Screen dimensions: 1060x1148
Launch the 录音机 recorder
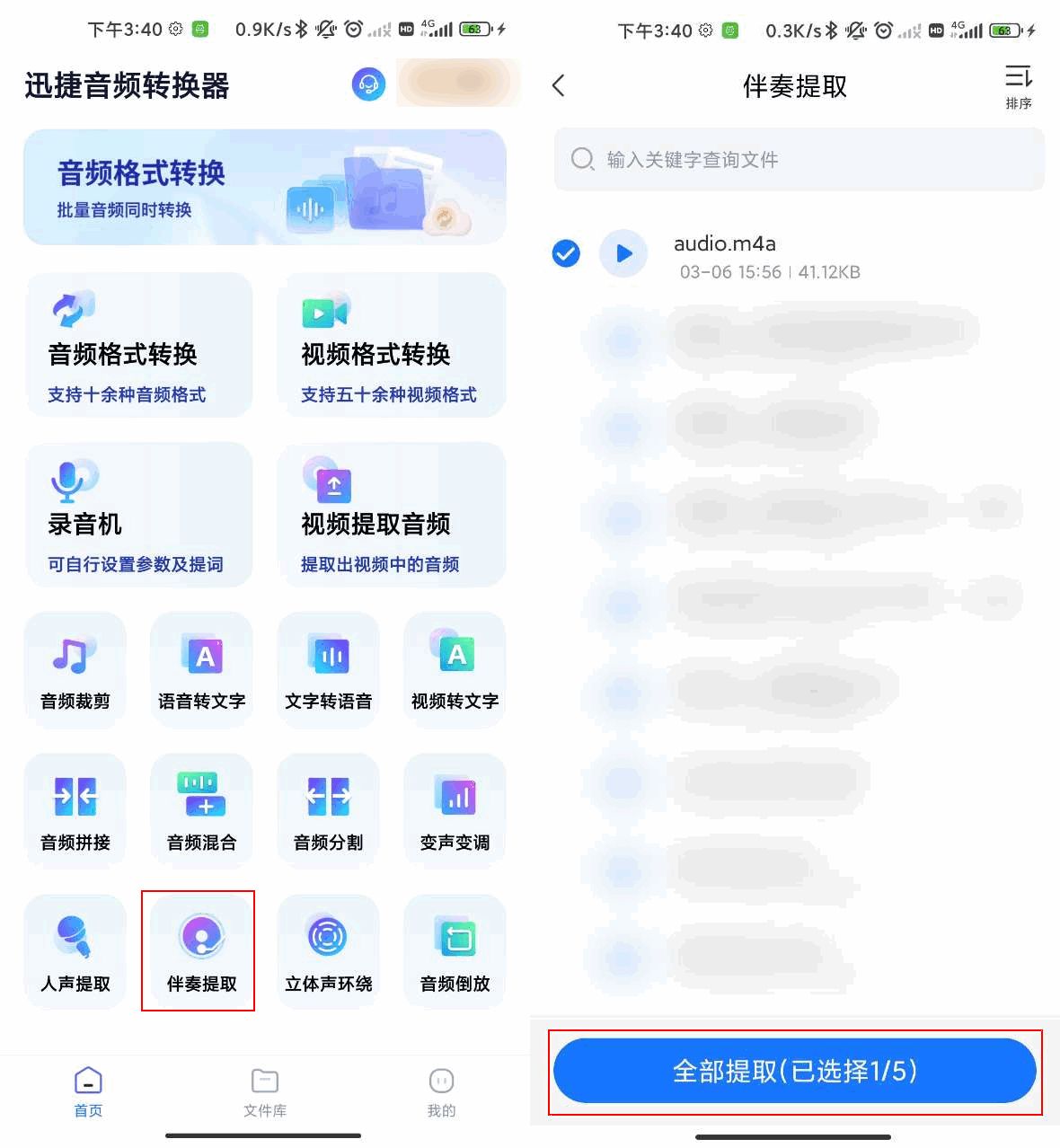(x=138, y=515)
